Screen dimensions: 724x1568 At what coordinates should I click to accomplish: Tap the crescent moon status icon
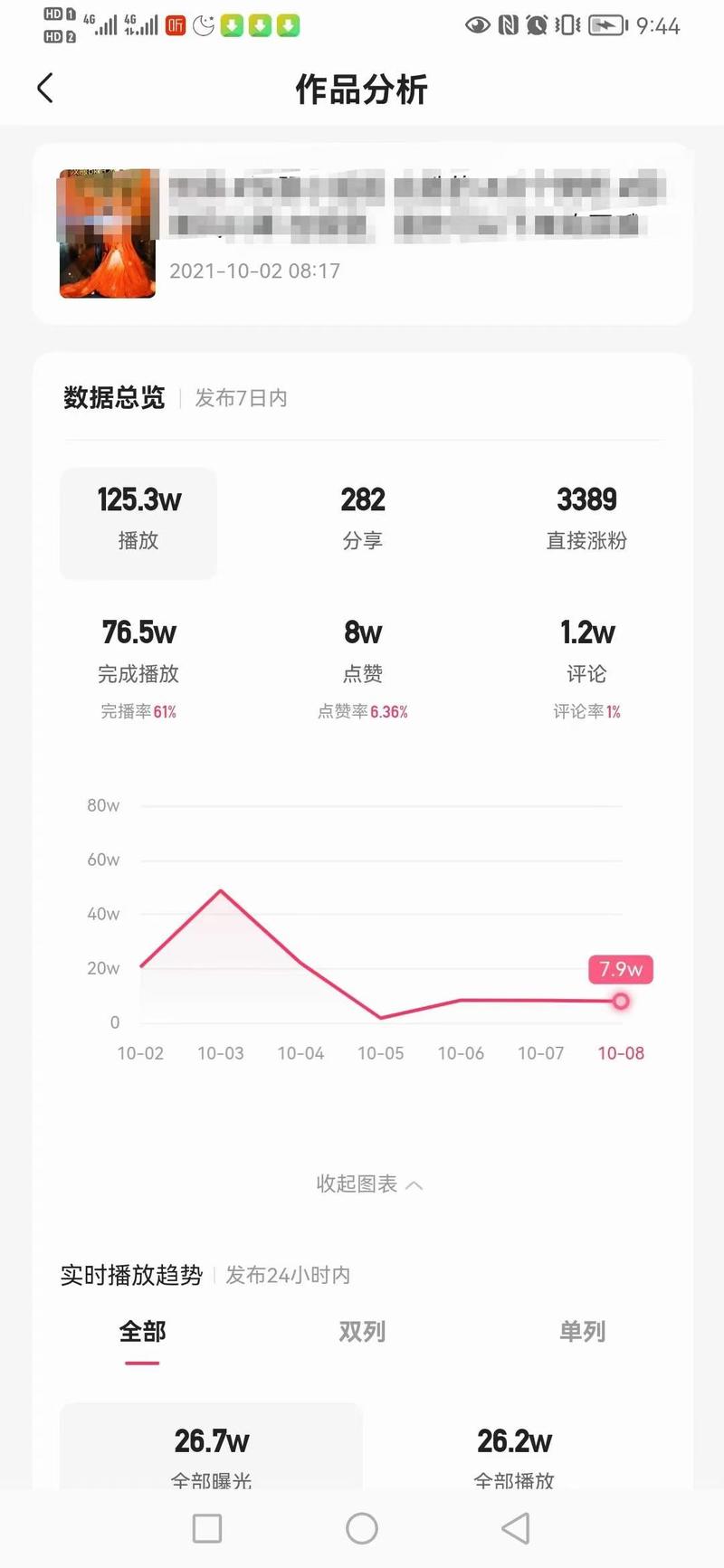[x=205, y=26]
